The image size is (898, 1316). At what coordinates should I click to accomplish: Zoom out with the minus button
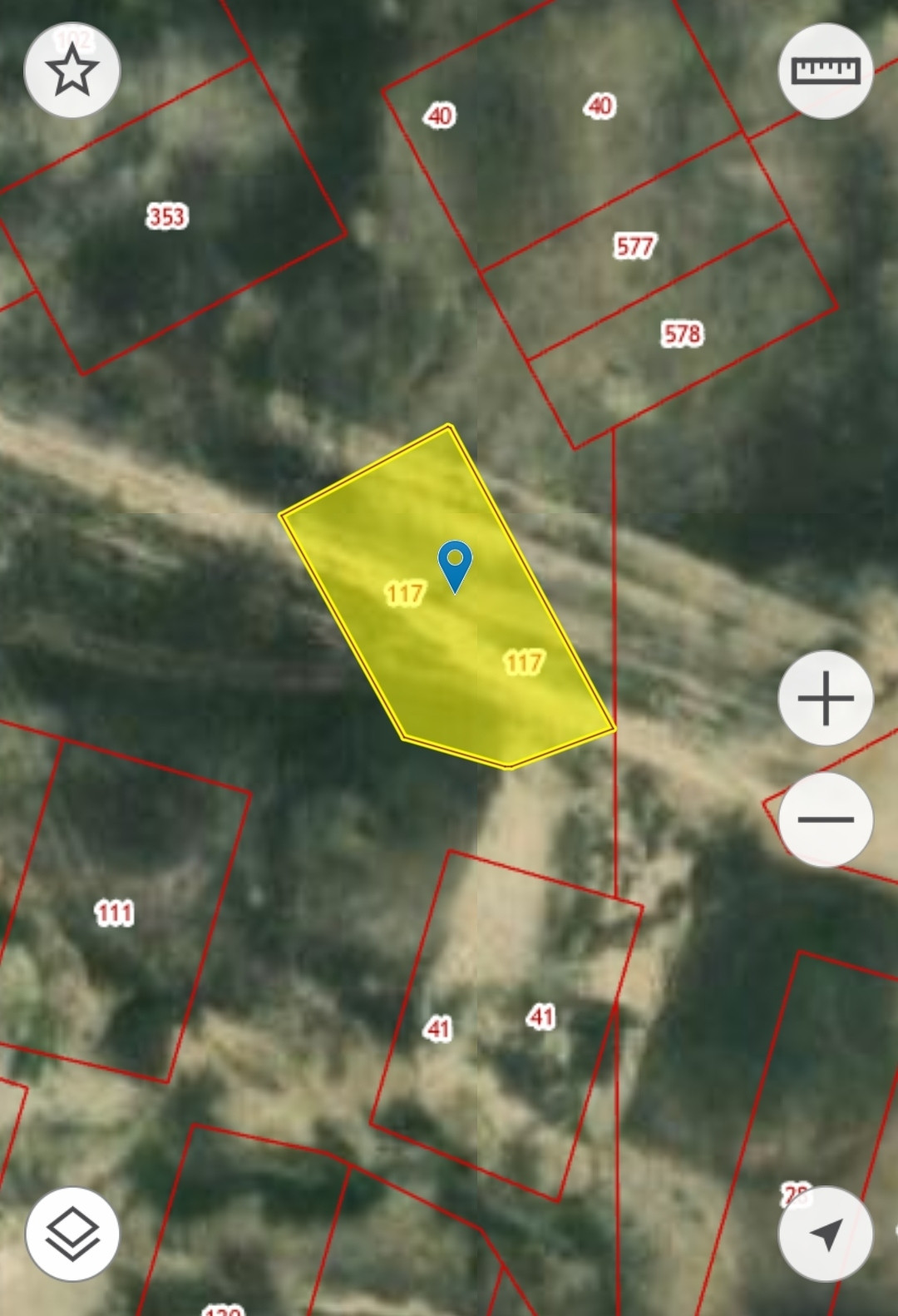[825, 819]
